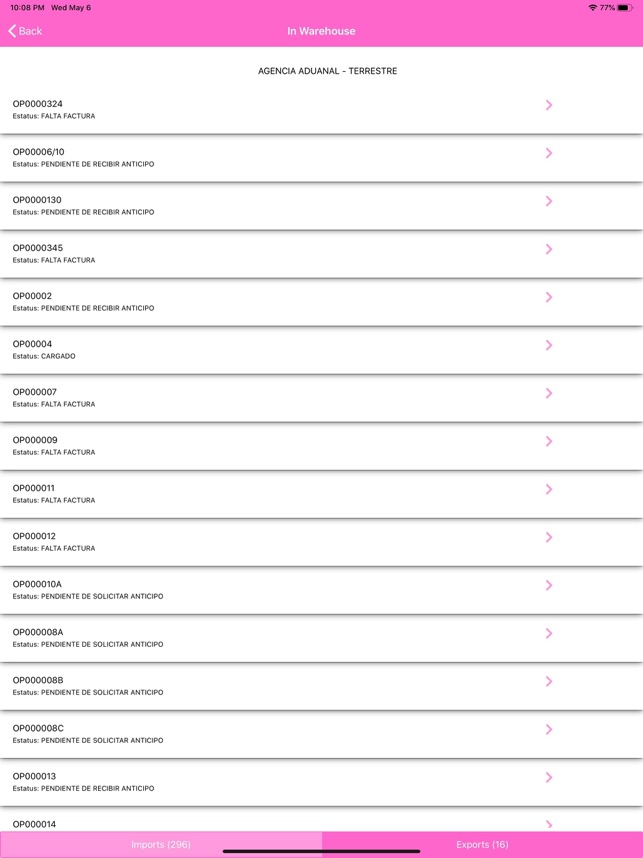The width and height of the screenshot is (643, 858).
Task: Open operation OP000008A
Action: coord(321,640)
